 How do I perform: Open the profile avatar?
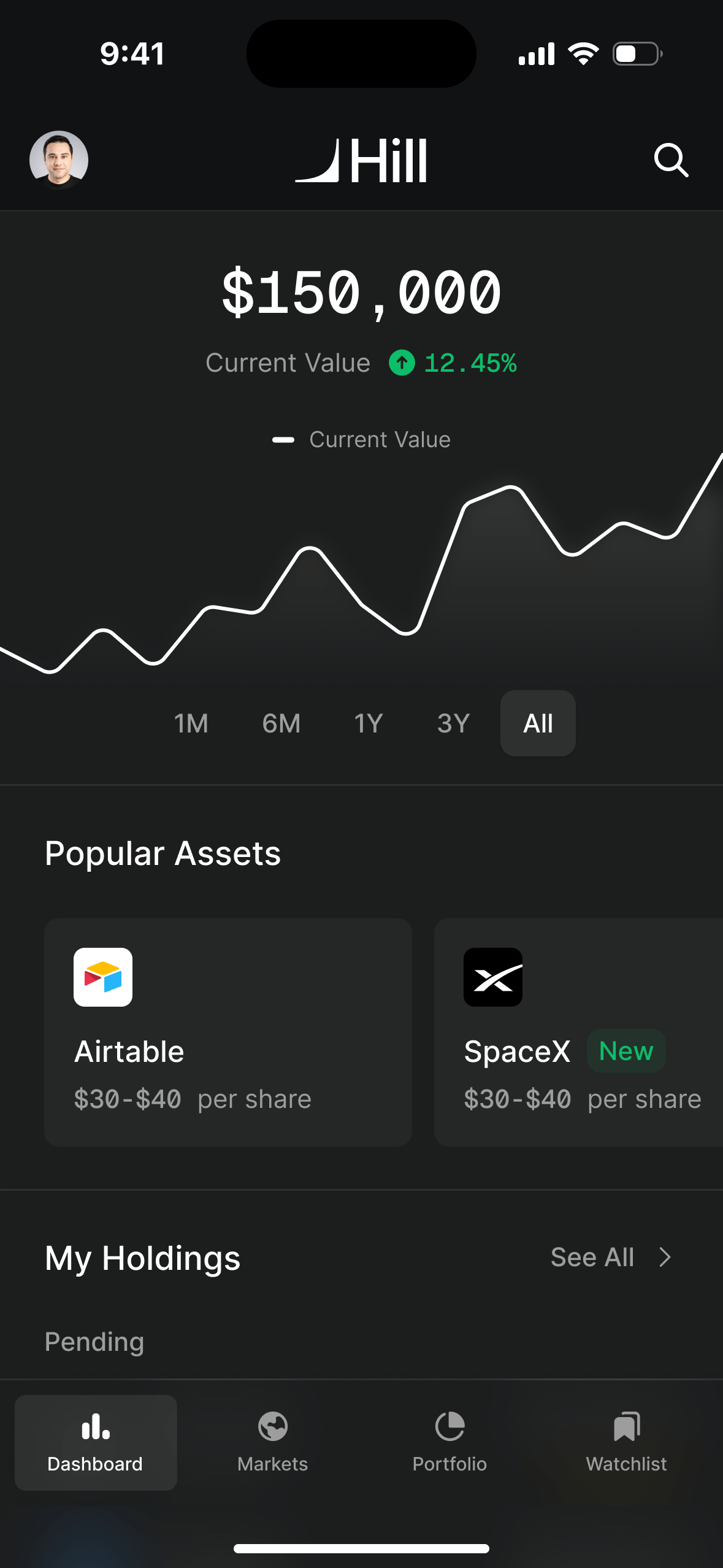click(x=59, y=159)
